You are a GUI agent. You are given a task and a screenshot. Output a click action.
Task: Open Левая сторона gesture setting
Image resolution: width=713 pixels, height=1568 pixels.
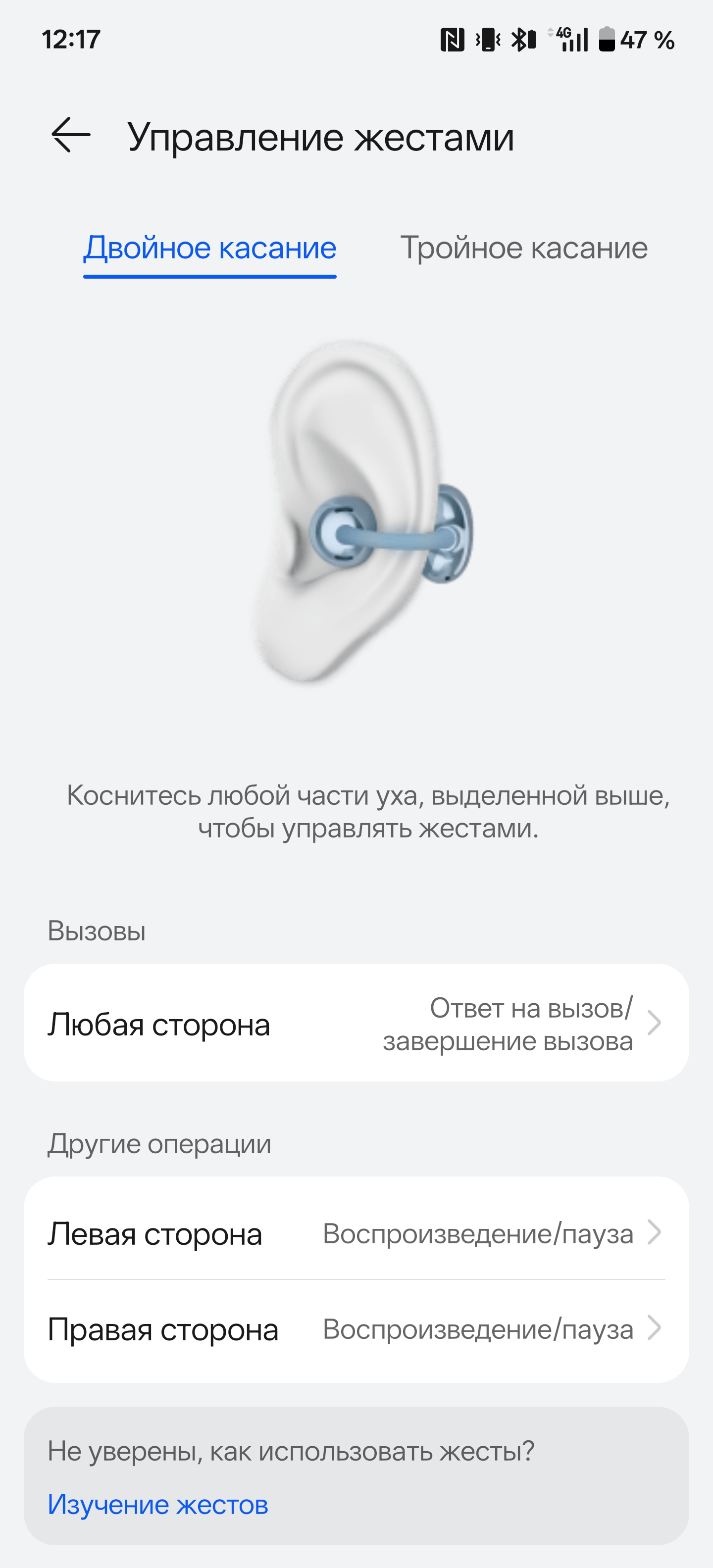(356, 1234)
